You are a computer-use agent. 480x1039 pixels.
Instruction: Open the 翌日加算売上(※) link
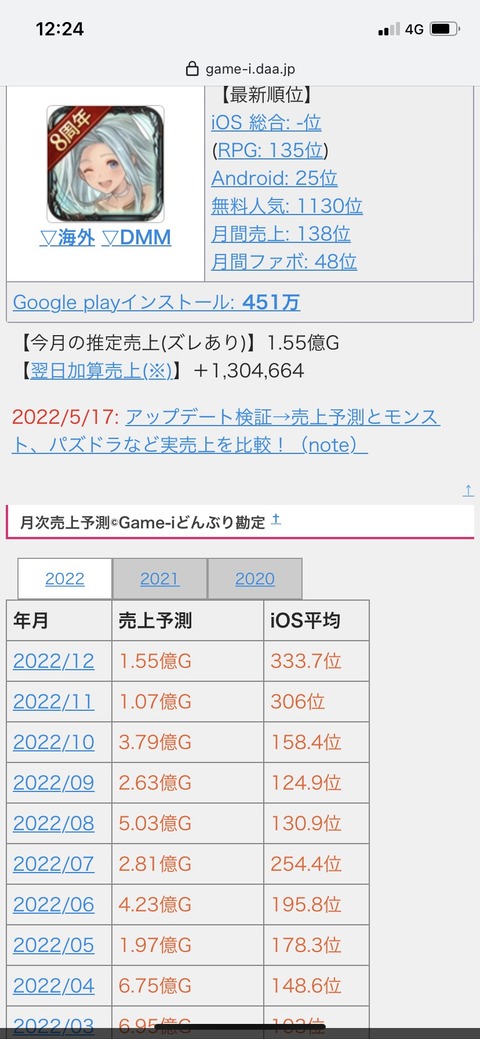click(x=101, y=370)
